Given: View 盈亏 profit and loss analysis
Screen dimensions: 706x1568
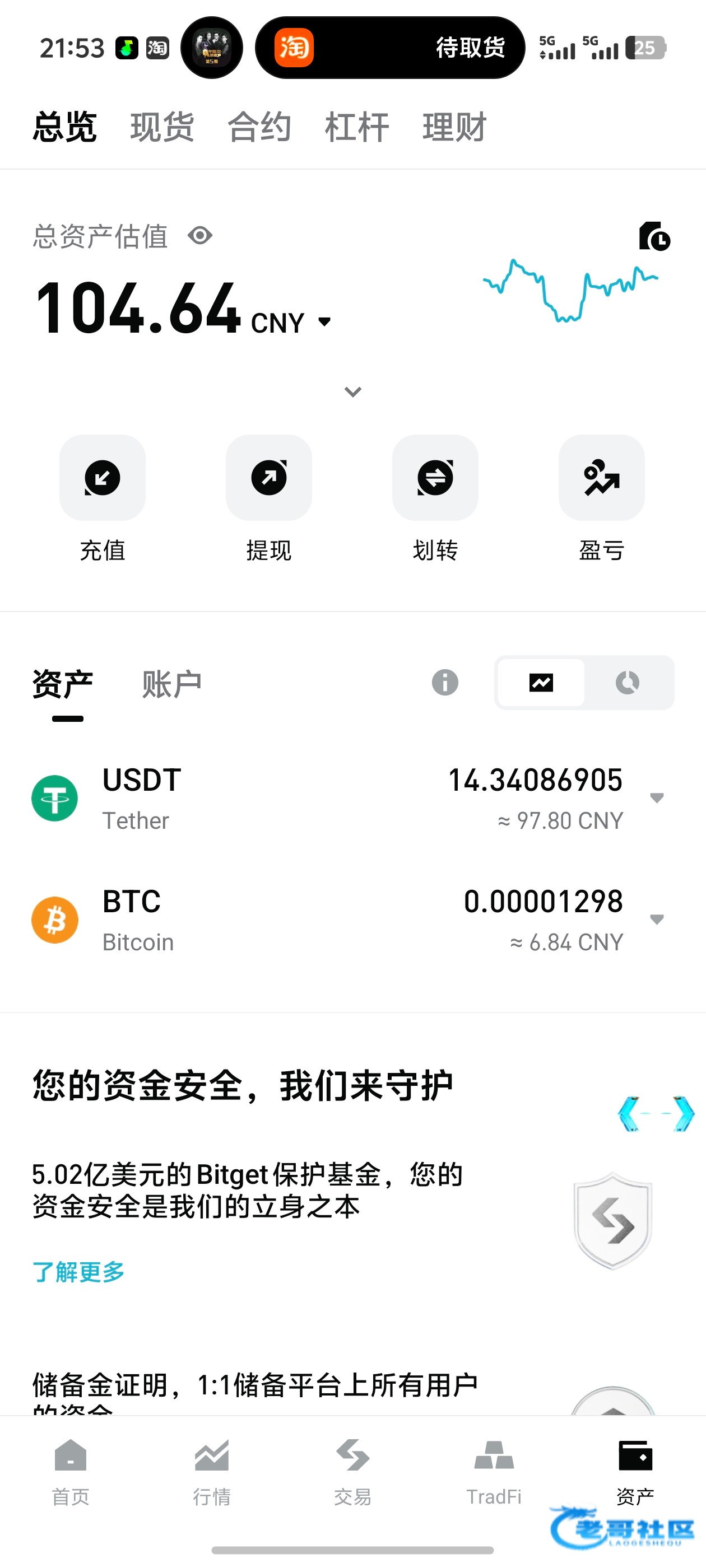Looking at the screenshot, I should 601,478.
